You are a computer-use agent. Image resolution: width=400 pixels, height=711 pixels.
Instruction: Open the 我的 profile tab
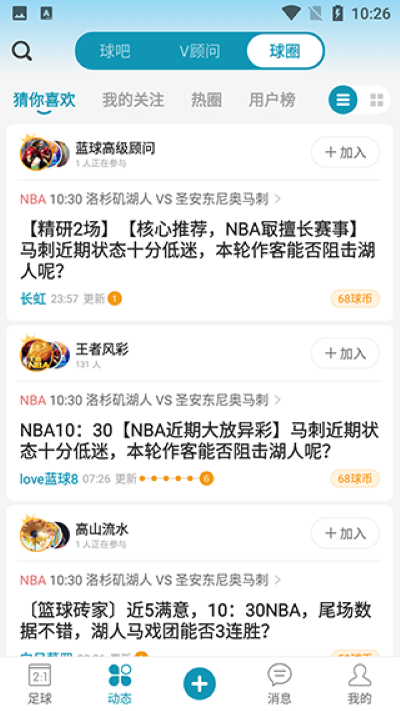(360, 684)
